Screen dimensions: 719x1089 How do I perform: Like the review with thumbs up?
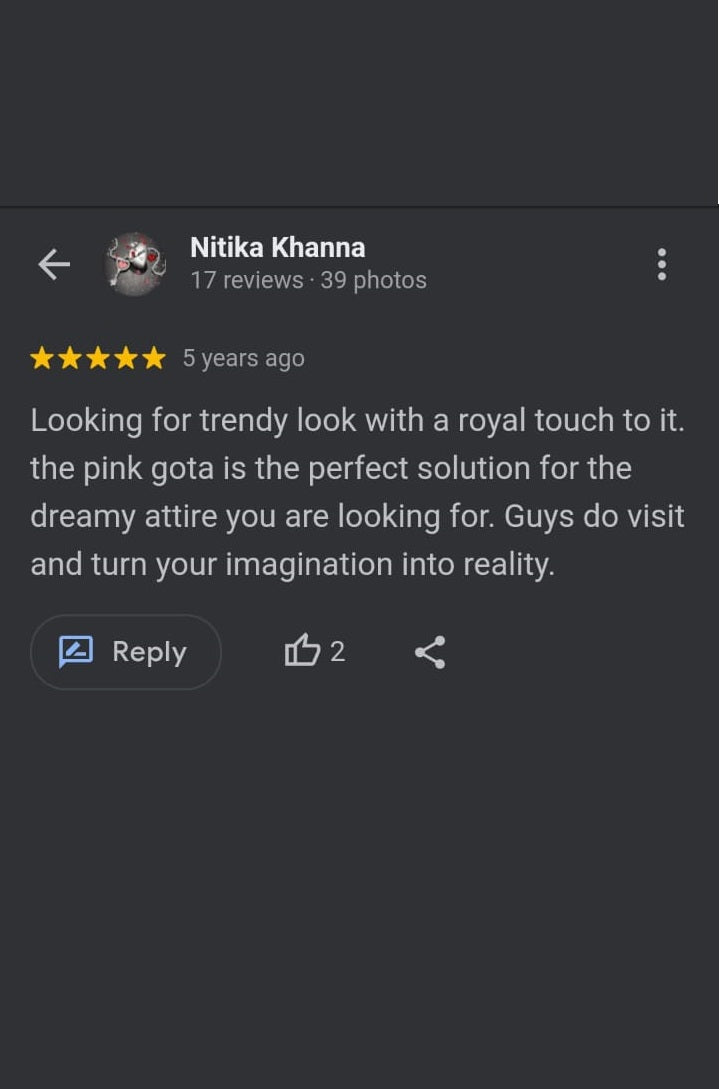tap(302, 652)
